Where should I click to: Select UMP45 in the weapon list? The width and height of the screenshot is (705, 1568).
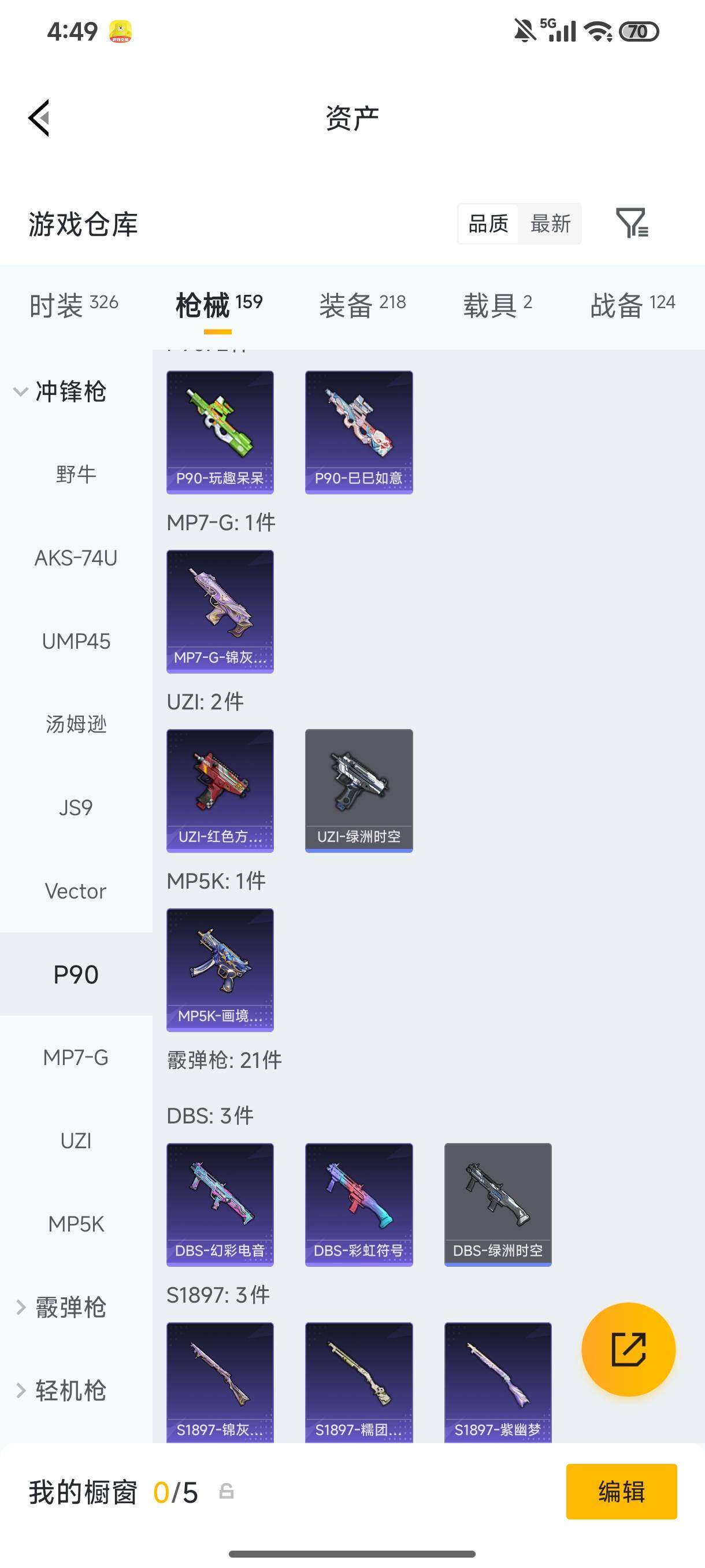tap(76, 641)
